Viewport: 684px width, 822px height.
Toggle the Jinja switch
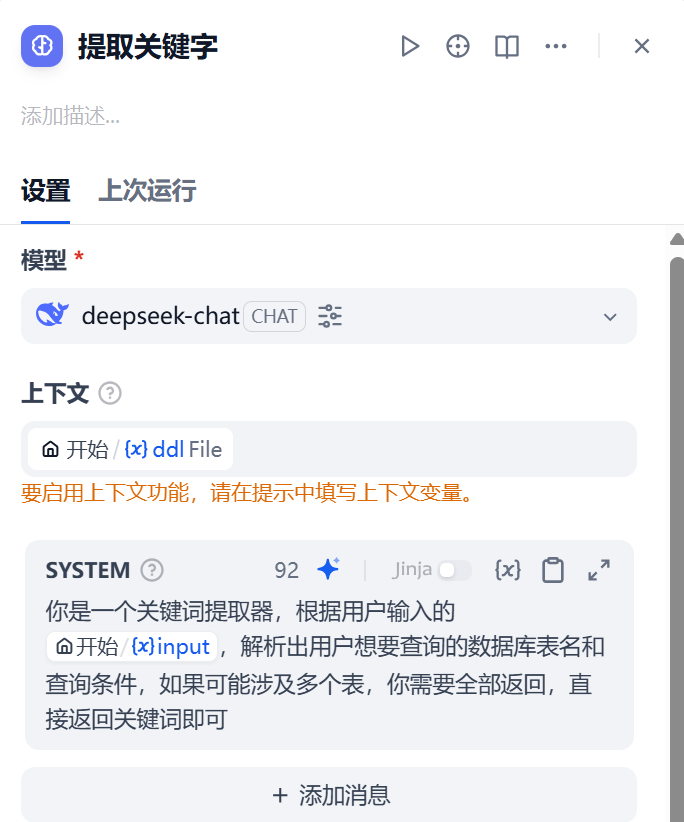[x=454, y=570]
